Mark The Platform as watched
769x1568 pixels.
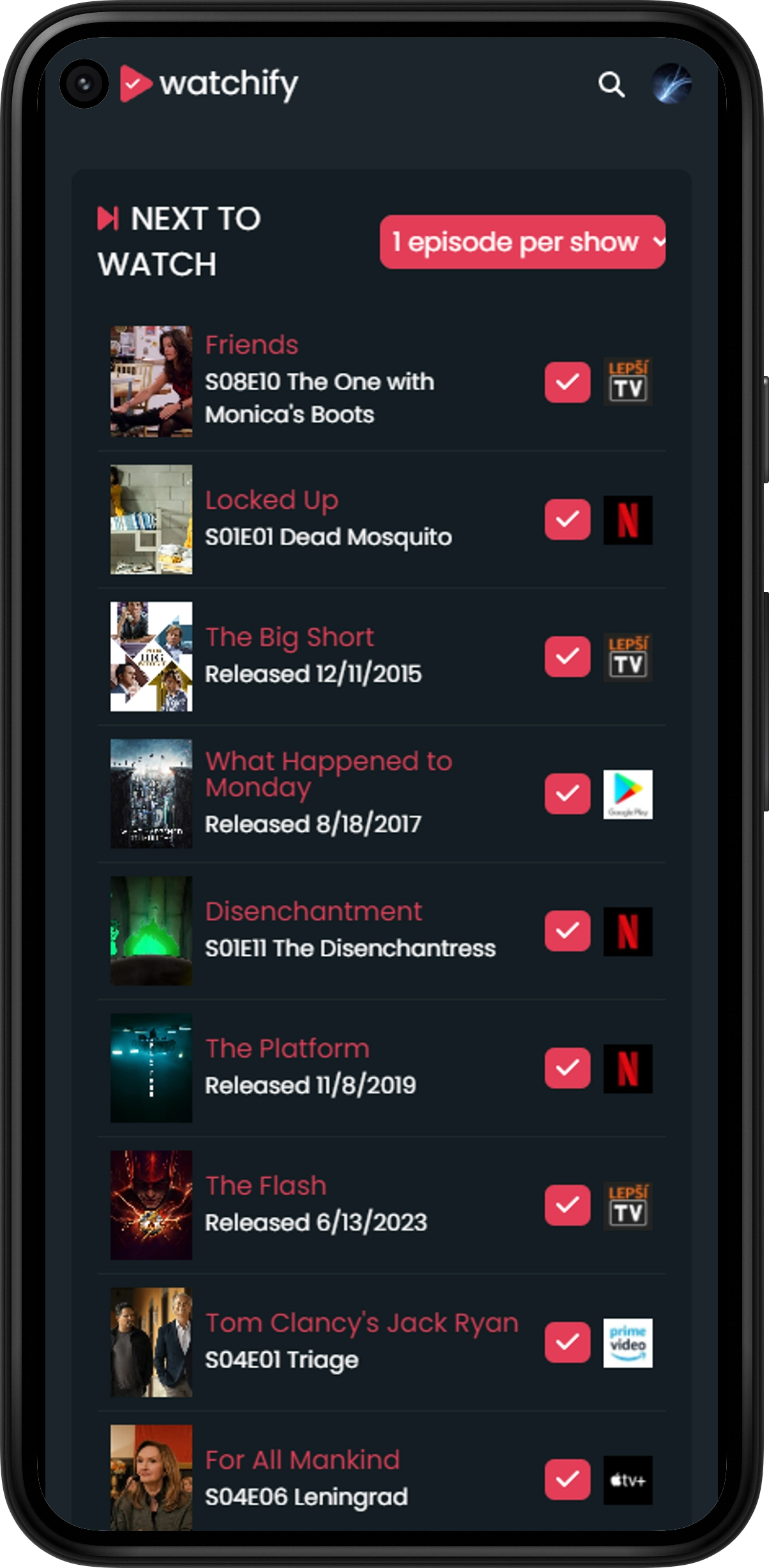pos(567,1067)
